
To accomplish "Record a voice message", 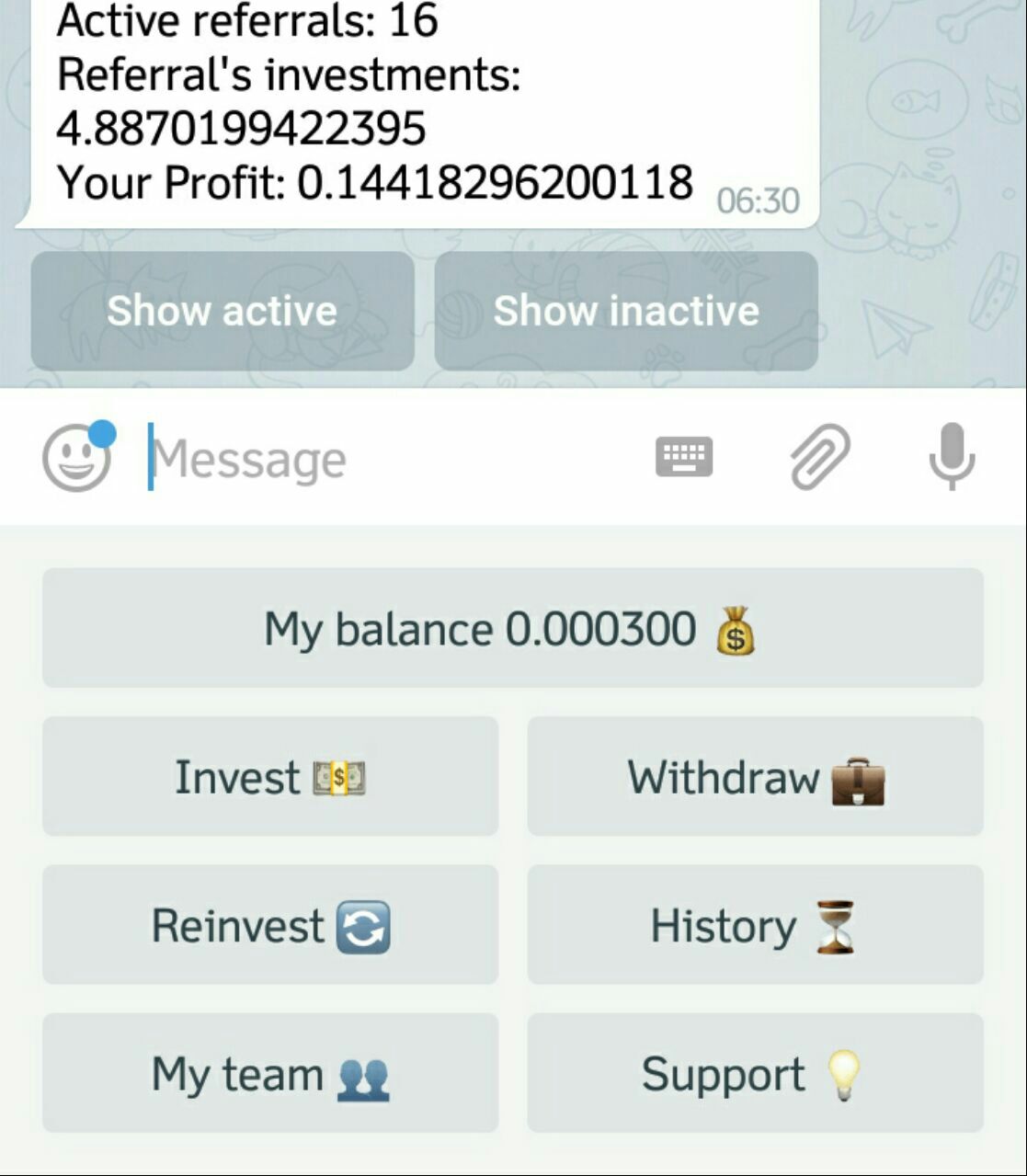I will pos(951,456).
